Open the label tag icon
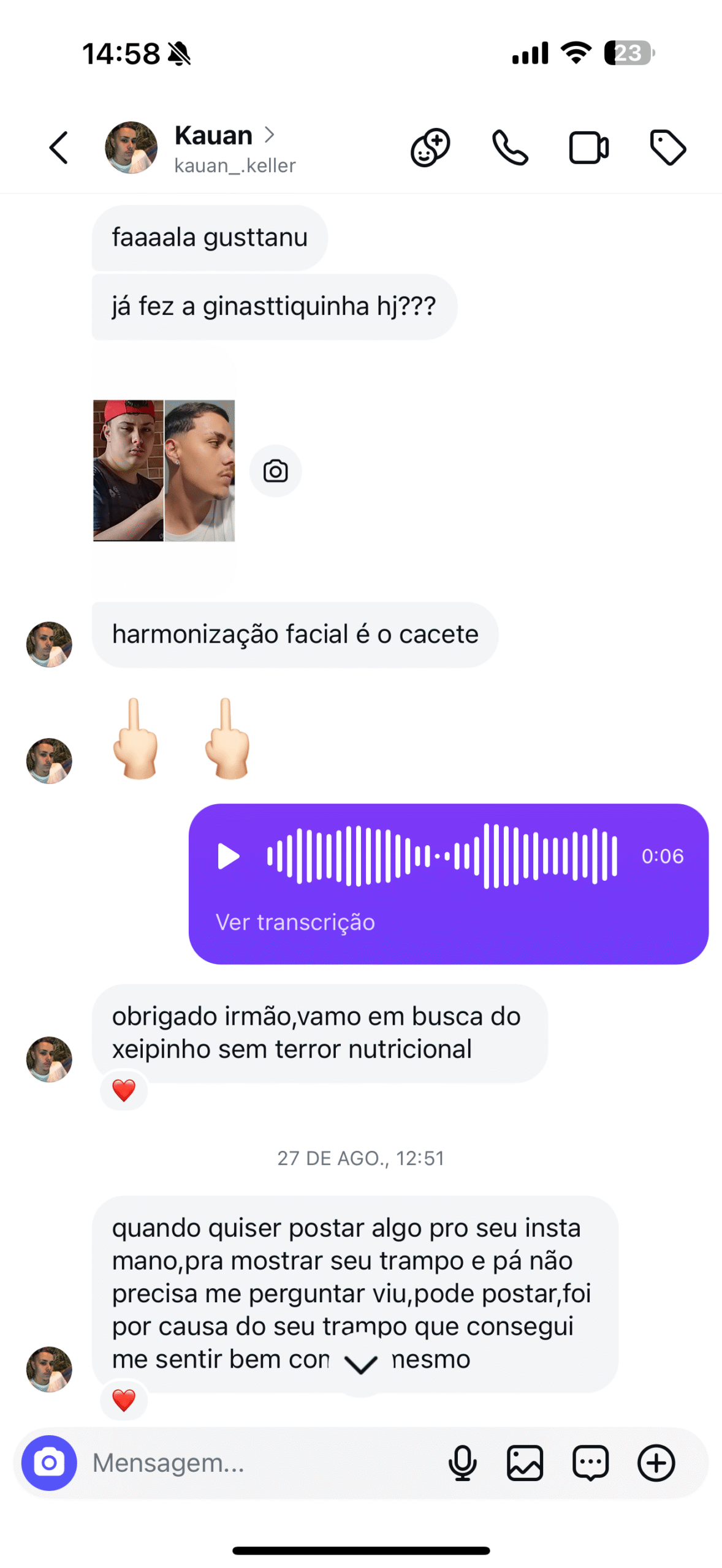Screen dimensions: 722x1568 click(667, 148)
